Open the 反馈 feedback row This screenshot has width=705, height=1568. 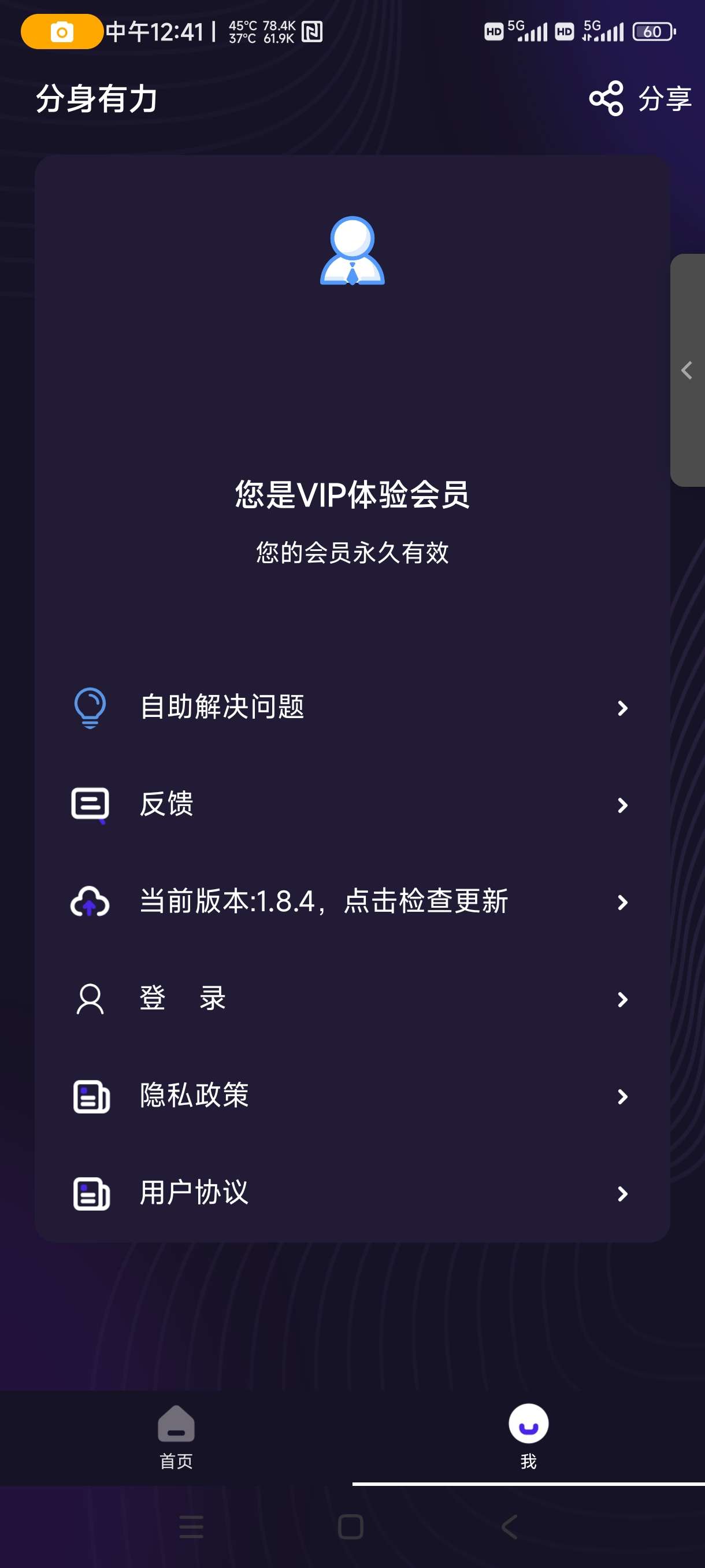tap(351, 805)
